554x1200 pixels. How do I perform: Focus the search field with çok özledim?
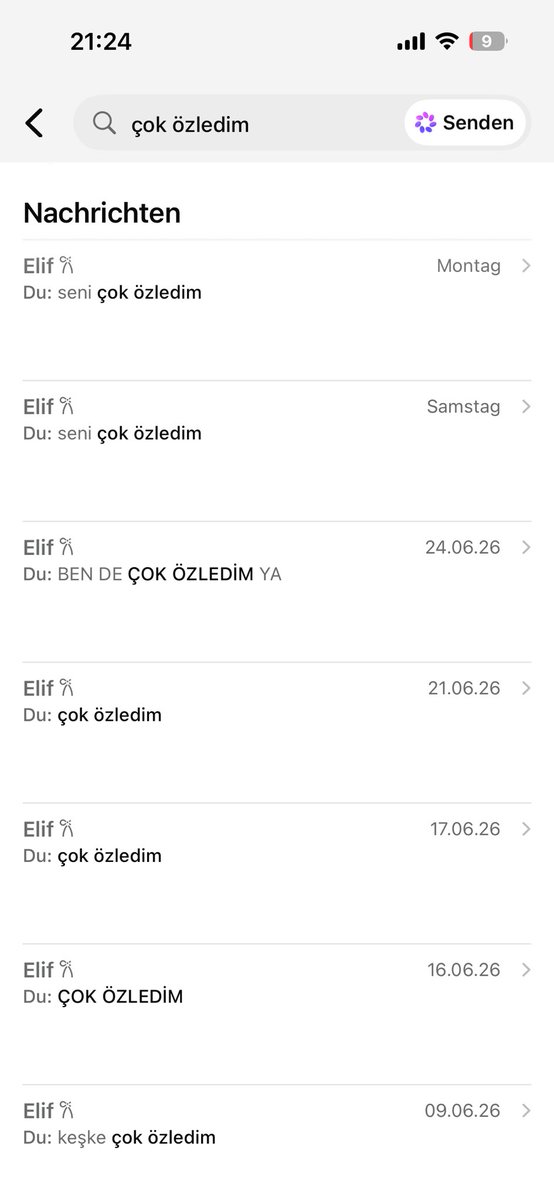coord(238,123)
